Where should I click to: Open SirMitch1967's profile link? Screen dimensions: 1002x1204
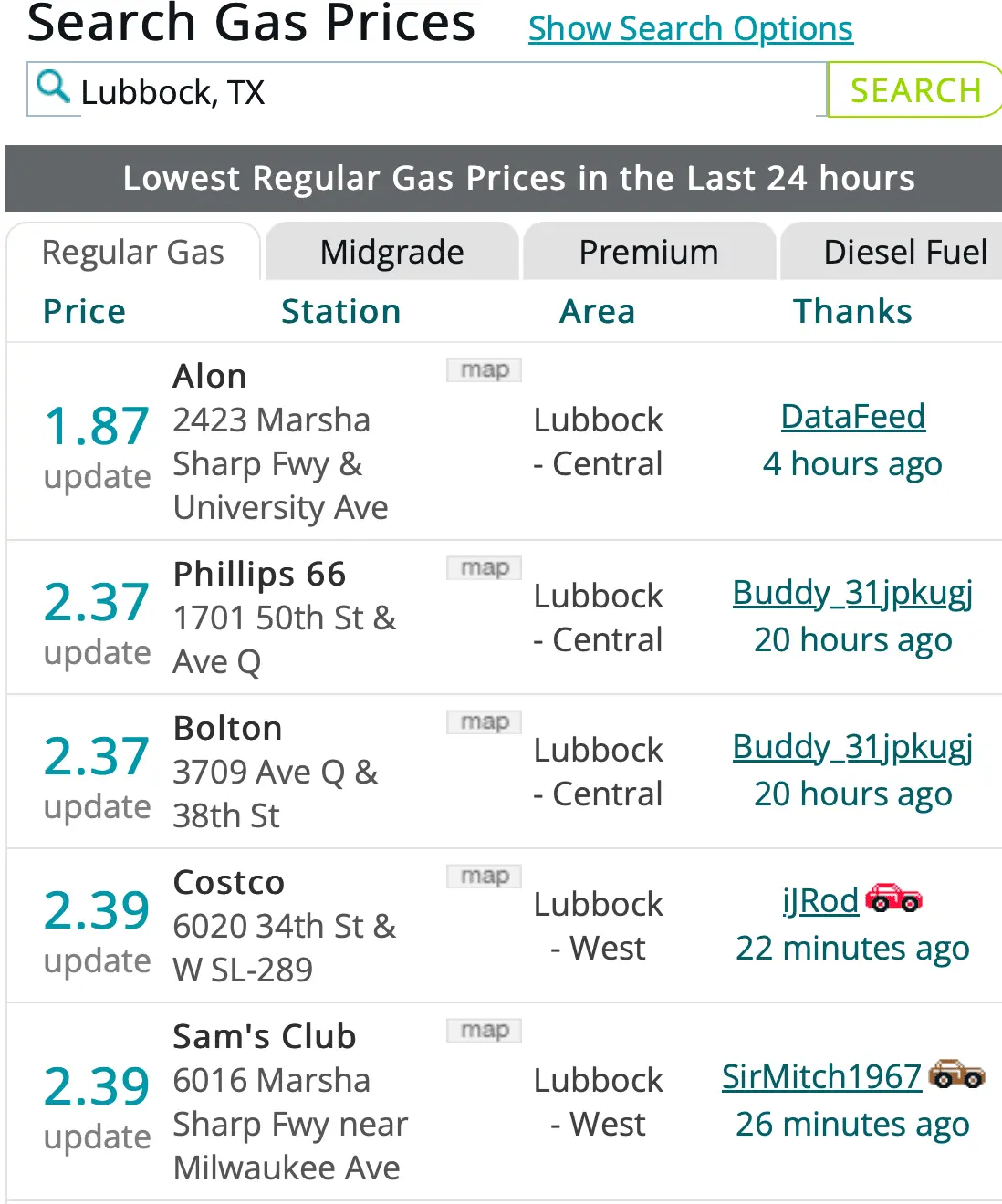coord(821,1077)
